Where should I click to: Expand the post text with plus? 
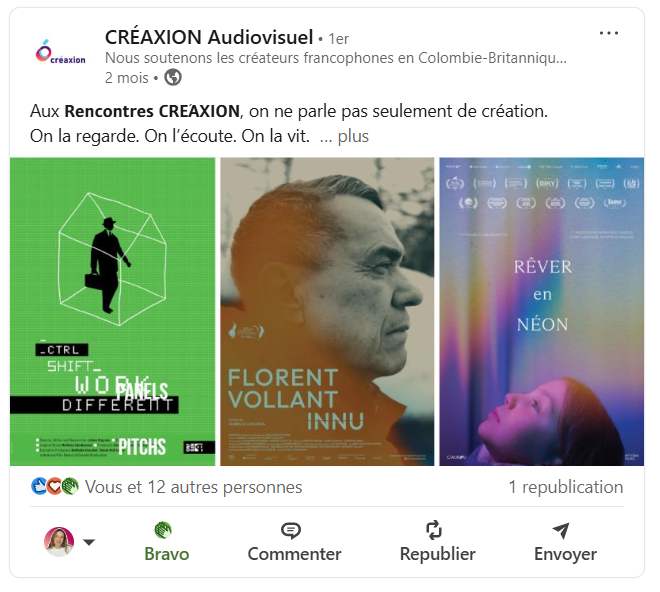click(344, 136)
